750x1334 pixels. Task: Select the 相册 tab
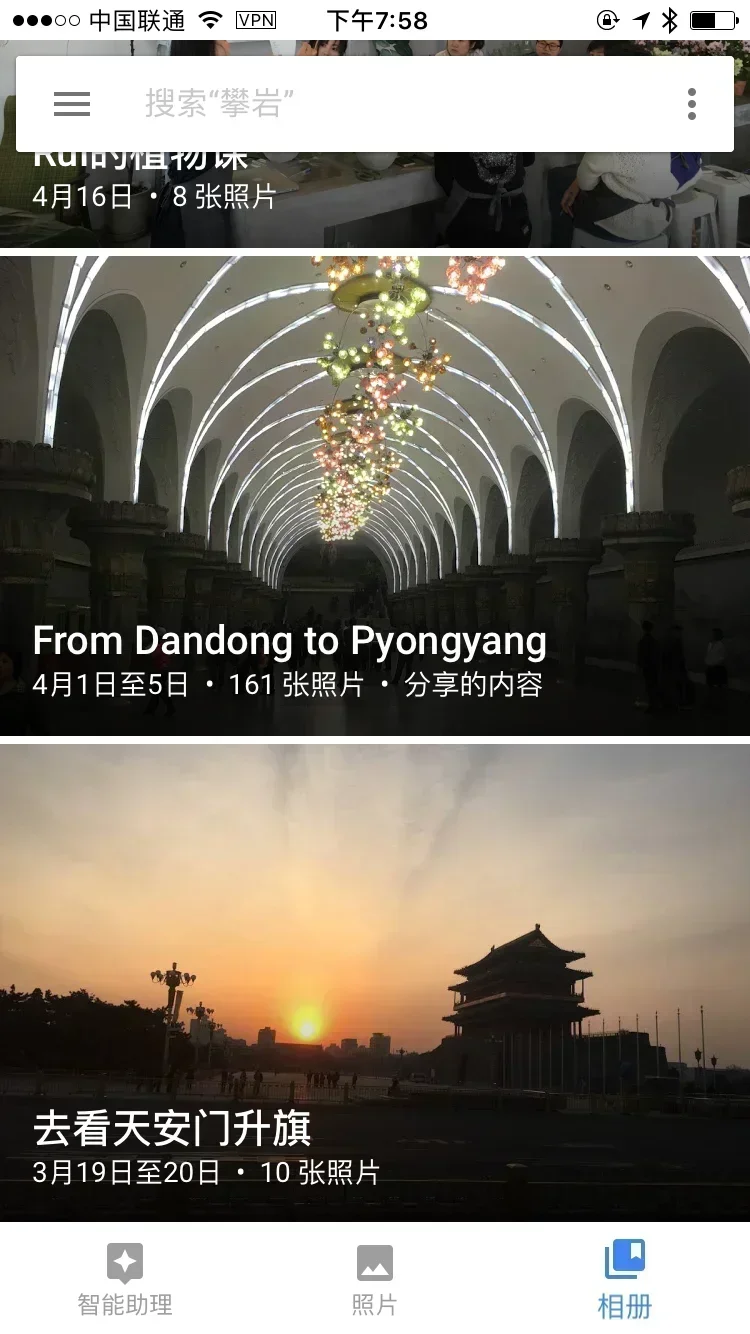click(x=625, y=1278)
